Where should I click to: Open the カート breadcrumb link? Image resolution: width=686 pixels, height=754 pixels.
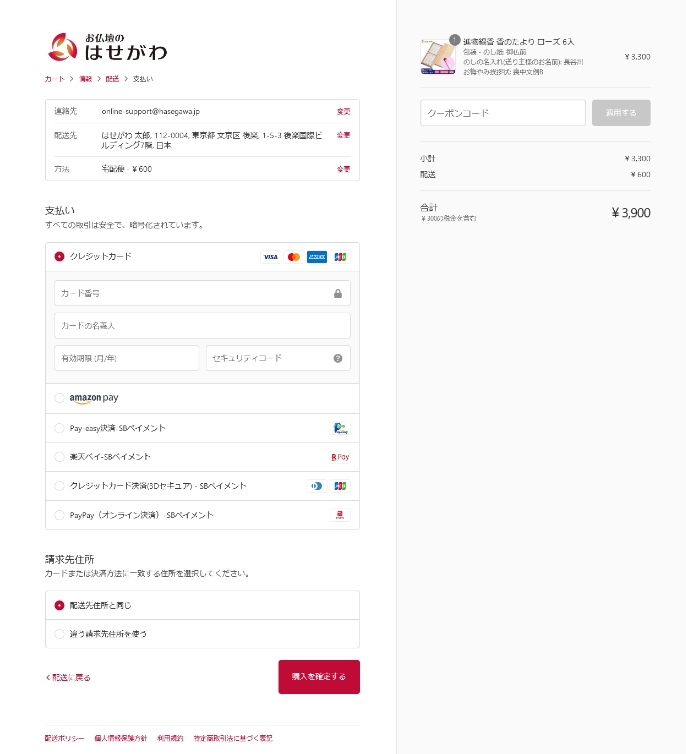(x=54, y=78)
